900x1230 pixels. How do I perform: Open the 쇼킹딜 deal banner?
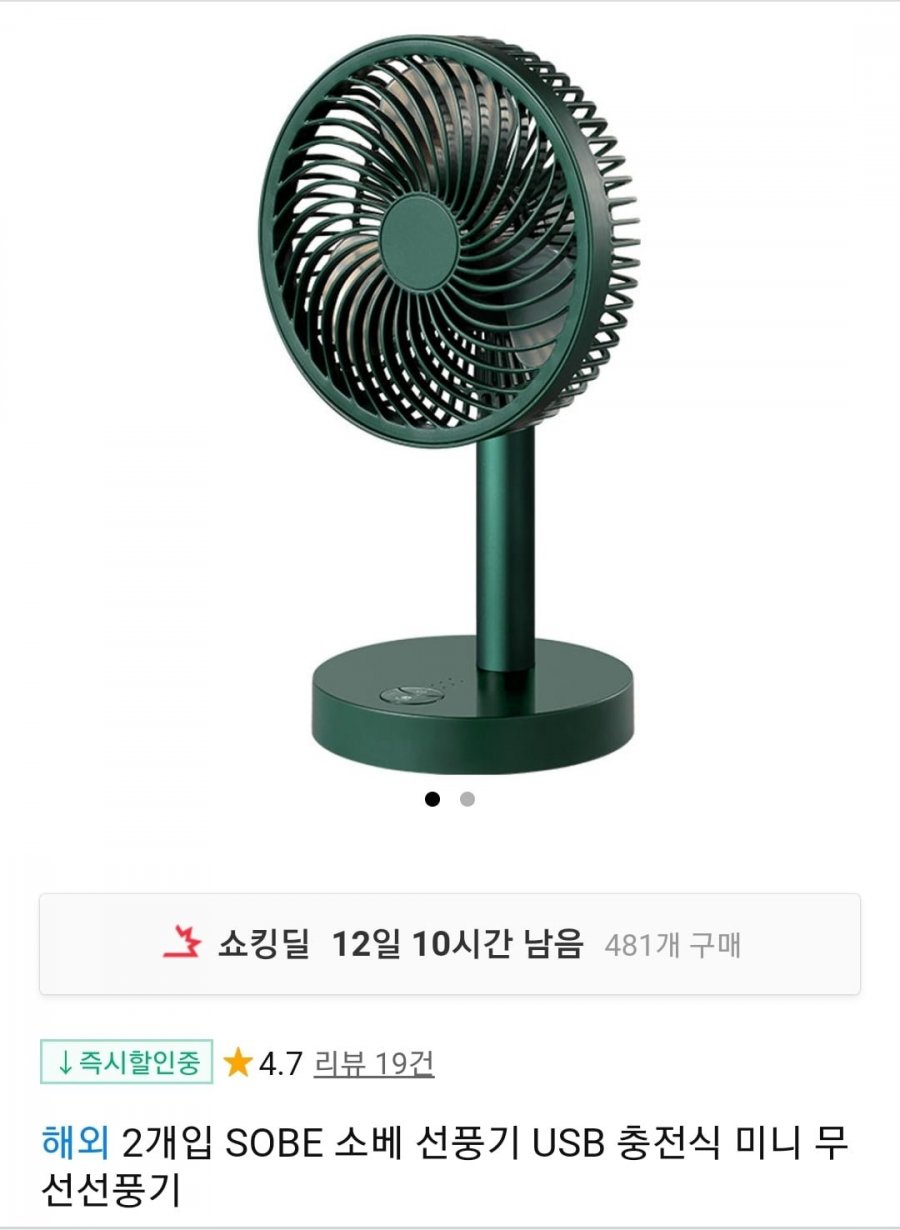point(450,944)
